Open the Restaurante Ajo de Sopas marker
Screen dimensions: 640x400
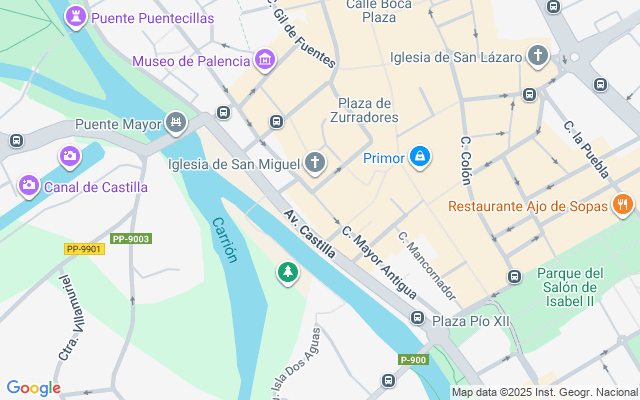click(x=623, y=206)
